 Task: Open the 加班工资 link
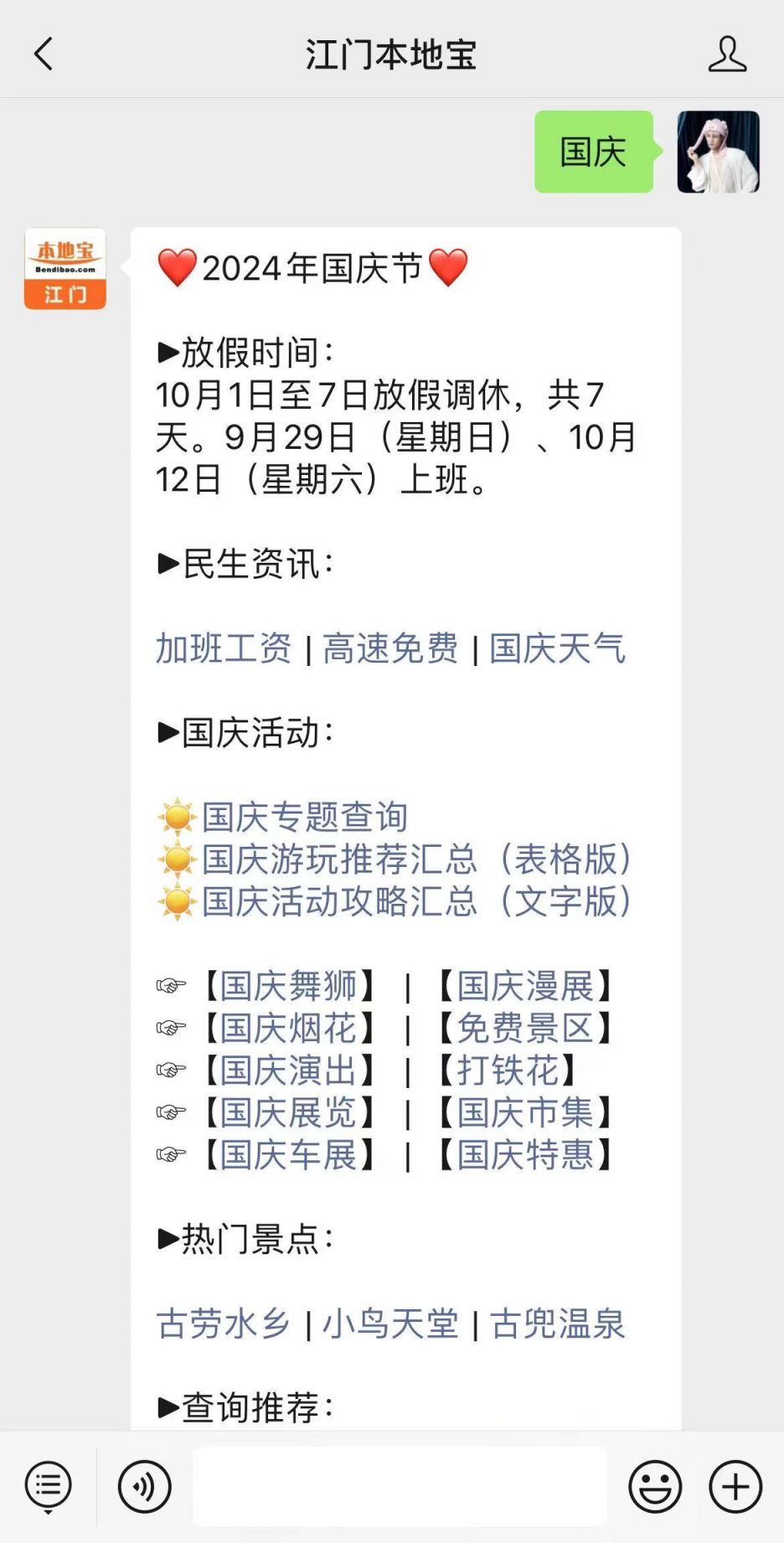point(224,648)
